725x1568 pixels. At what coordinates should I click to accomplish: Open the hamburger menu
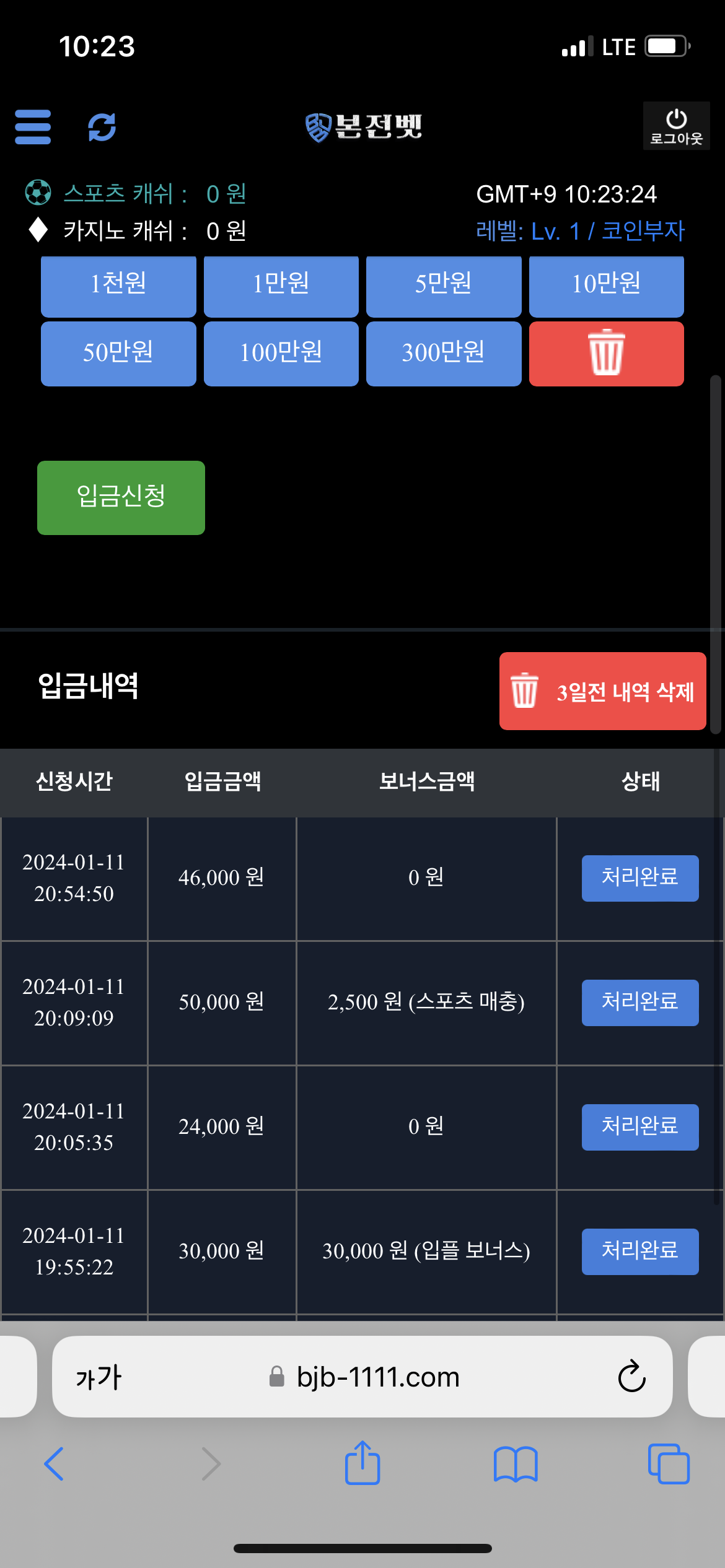[33, 127]
